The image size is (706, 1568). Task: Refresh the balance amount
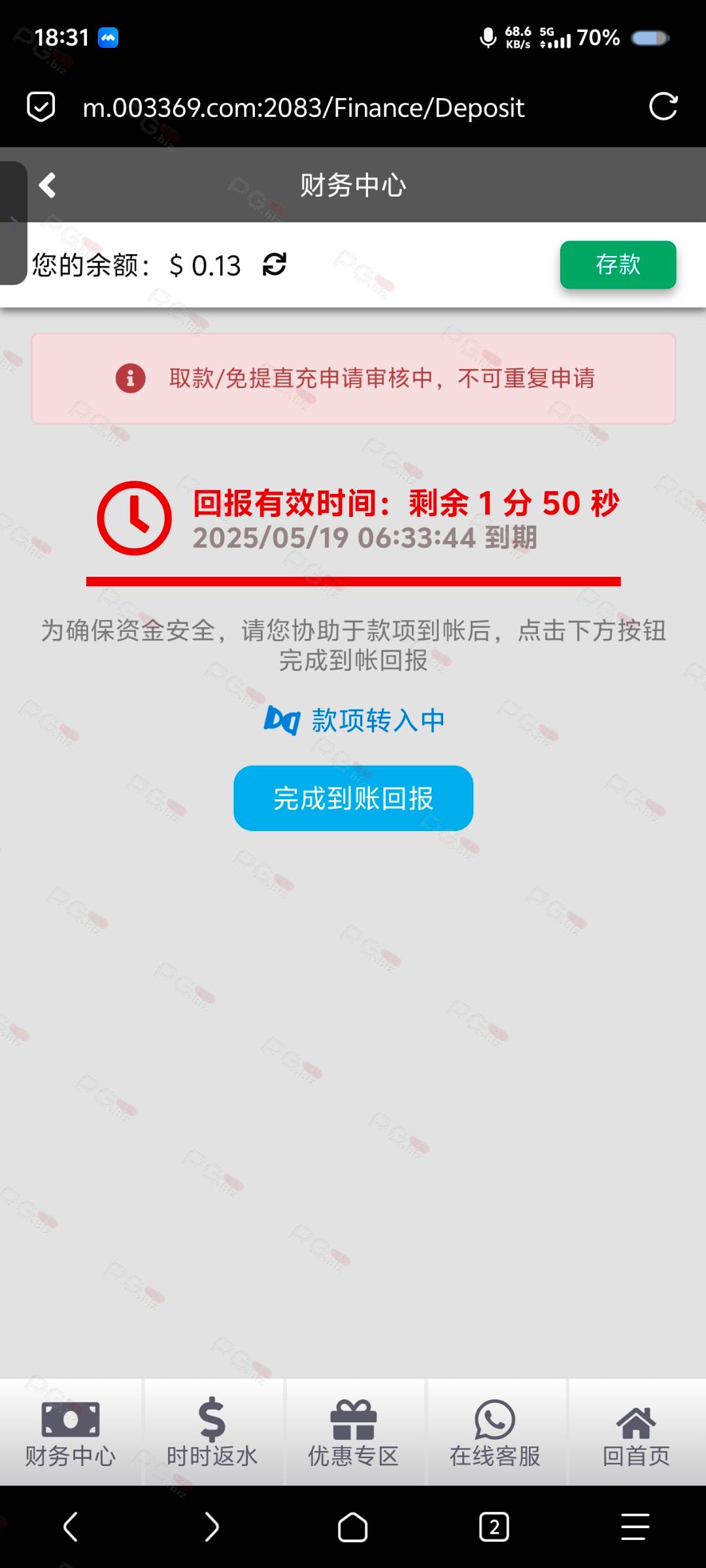pyautogui.click(x=274, y=265)
